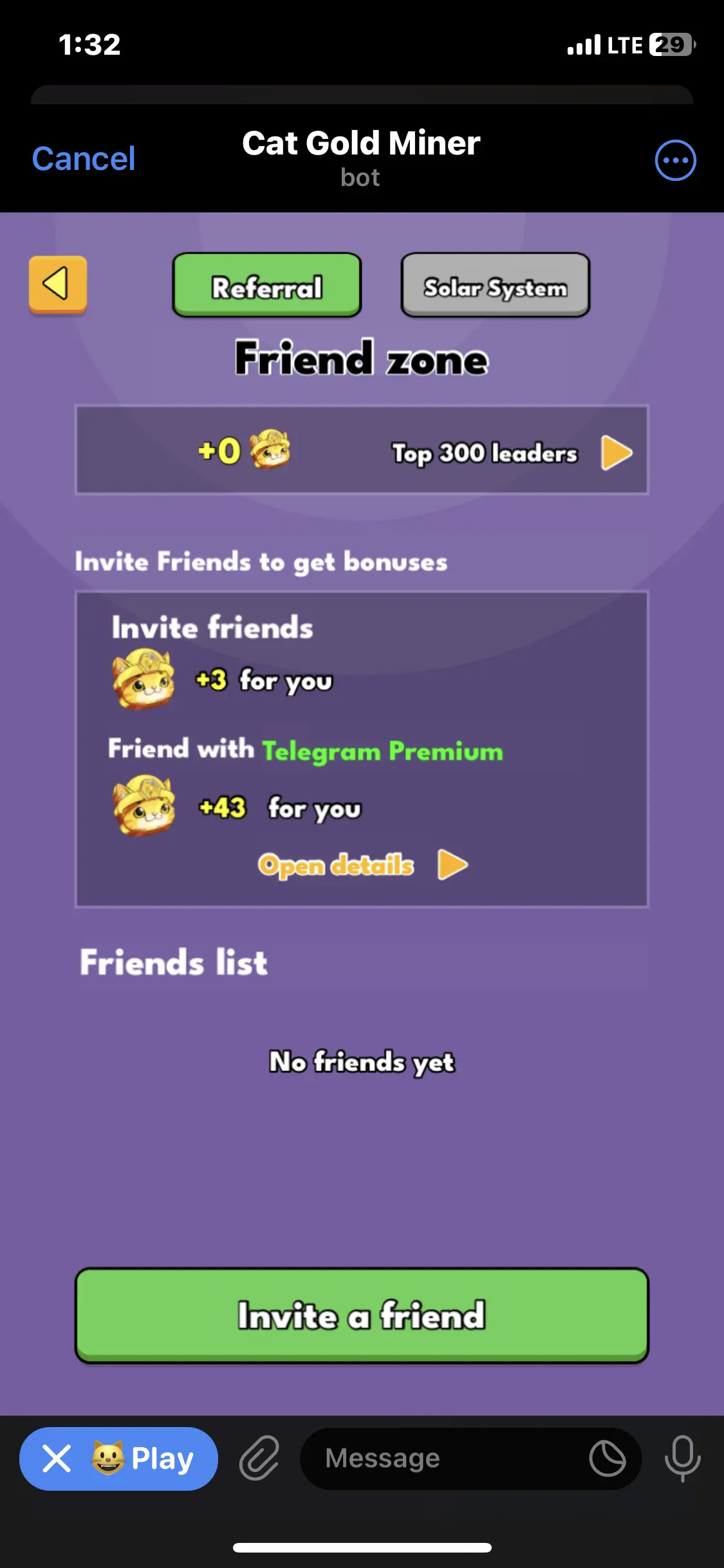Switch to the Solar System tab
The image size is (724, 1568).
[495, 285]
